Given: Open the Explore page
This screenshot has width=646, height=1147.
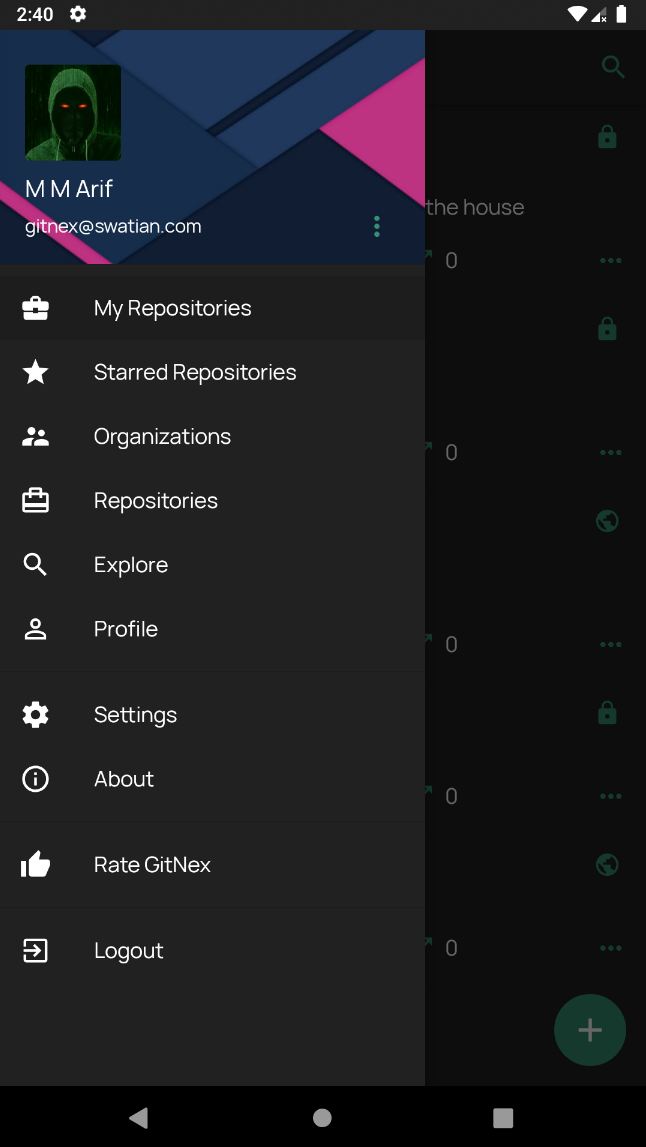Looking at the screenshot, I should coord(130,564).
